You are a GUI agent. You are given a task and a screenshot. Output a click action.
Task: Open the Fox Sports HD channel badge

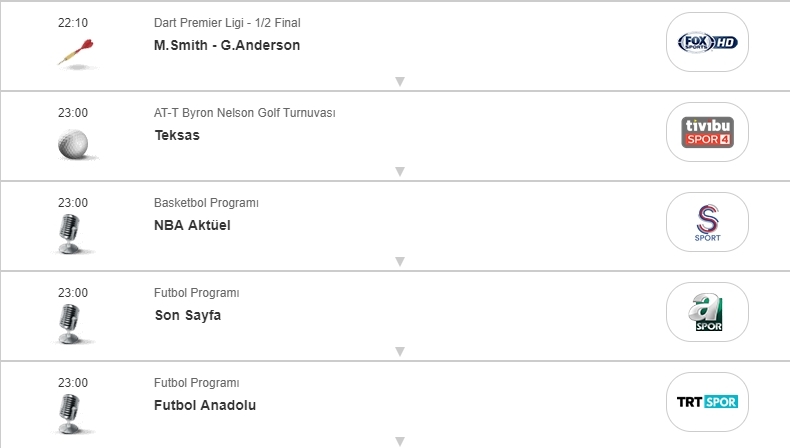[707, 42]
